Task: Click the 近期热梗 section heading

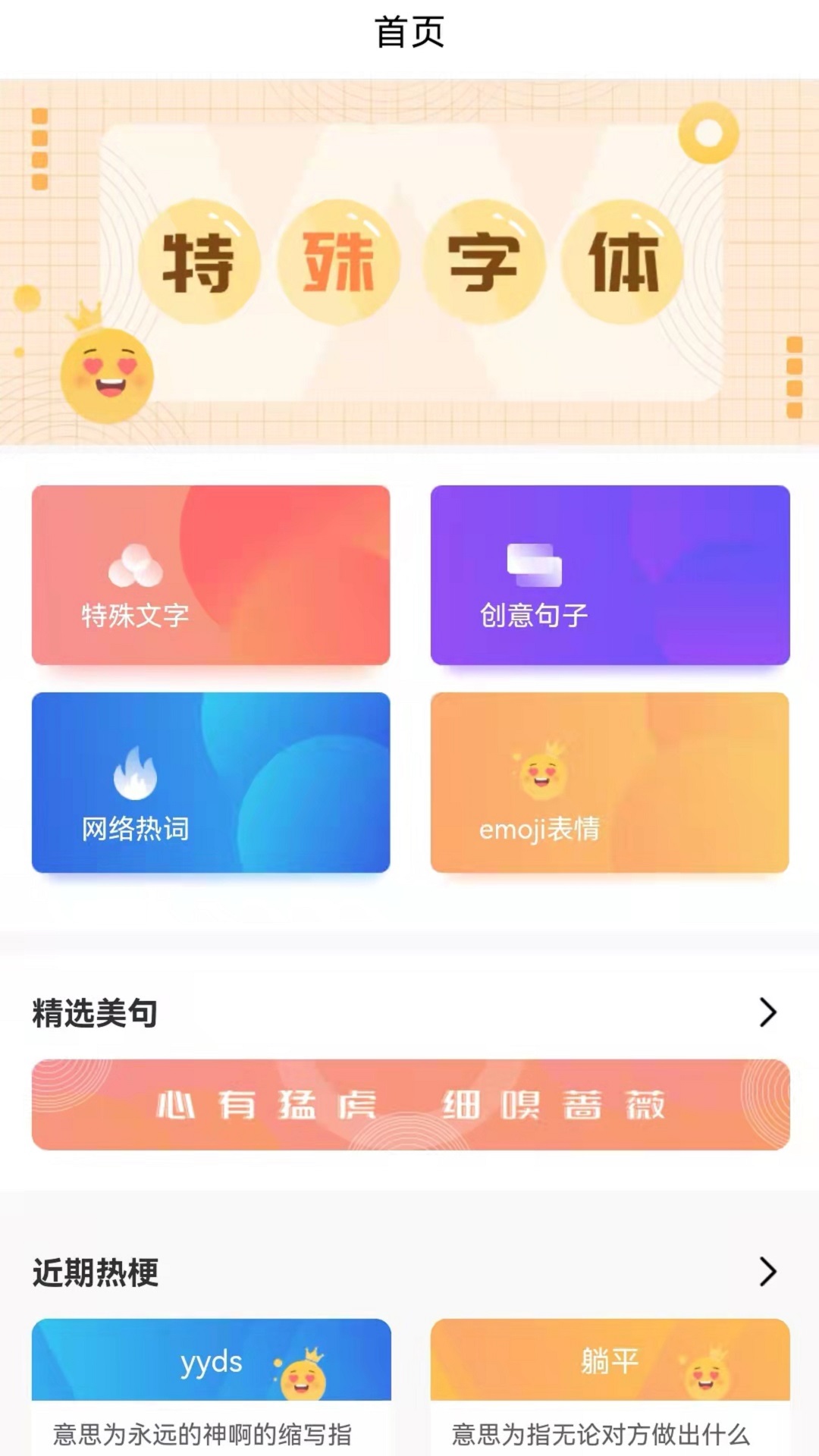Action: pyautogui.click(x=96, y=1269)
